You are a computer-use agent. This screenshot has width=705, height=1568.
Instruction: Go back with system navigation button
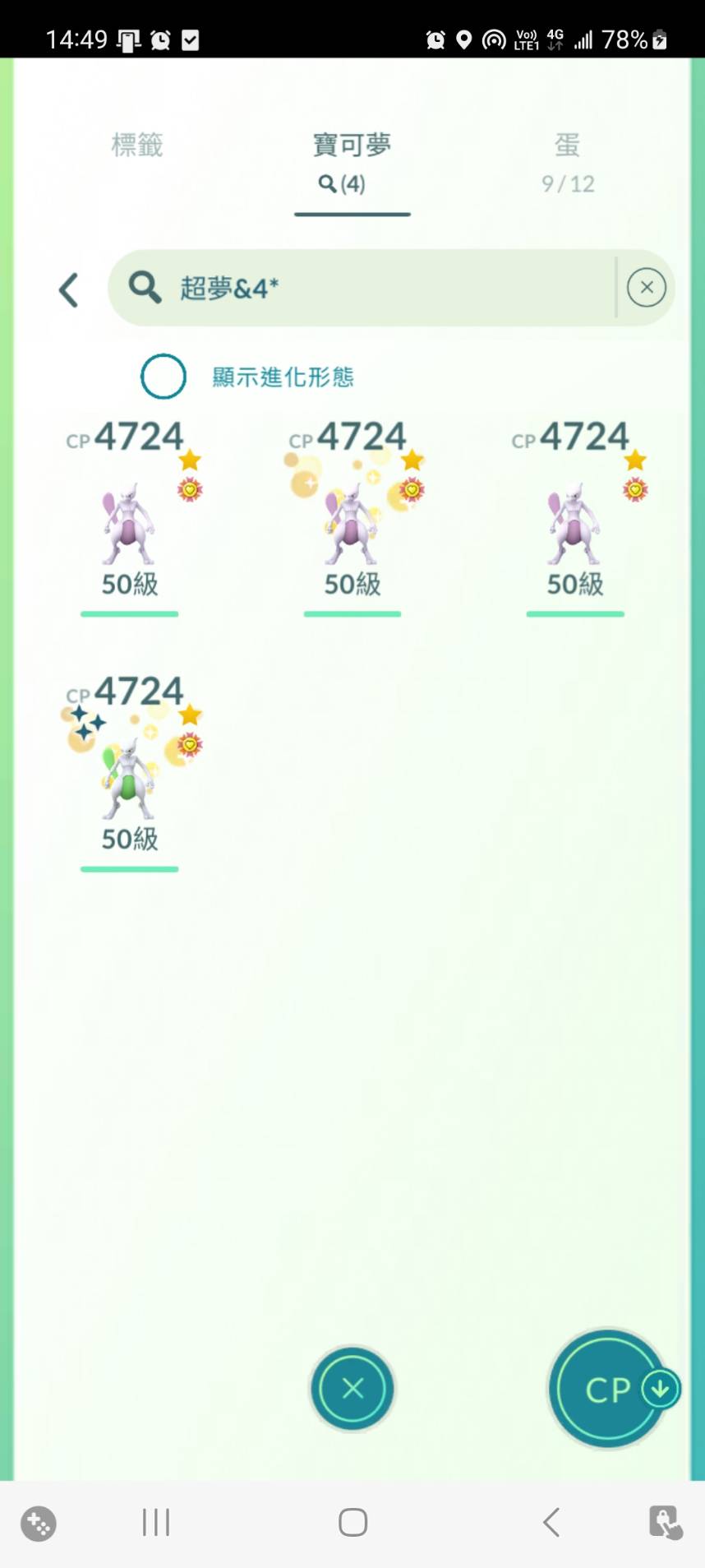pos(551,1522)
